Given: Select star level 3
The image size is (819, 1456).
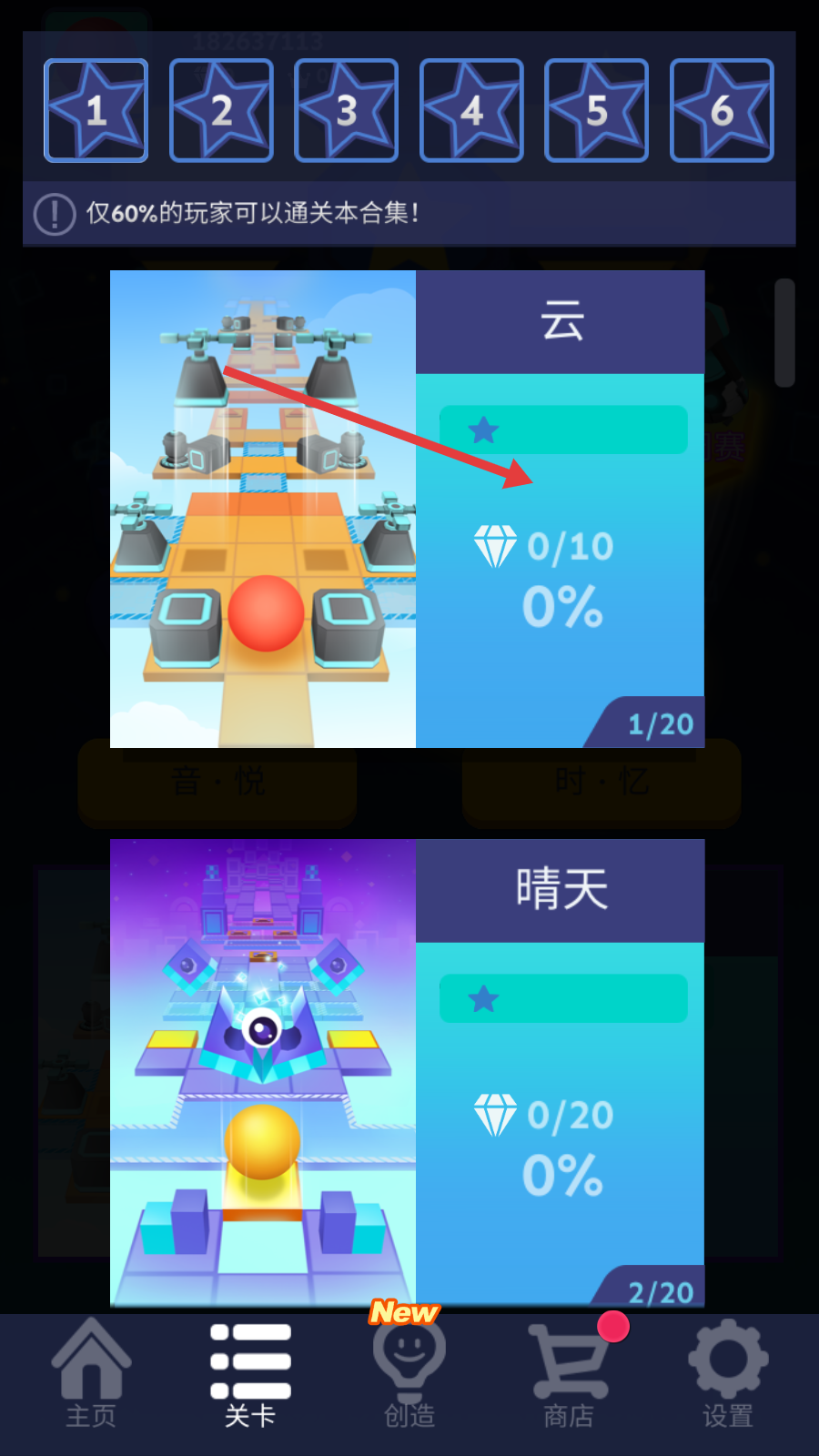Looking at the screenshot, I should [346, 110].
